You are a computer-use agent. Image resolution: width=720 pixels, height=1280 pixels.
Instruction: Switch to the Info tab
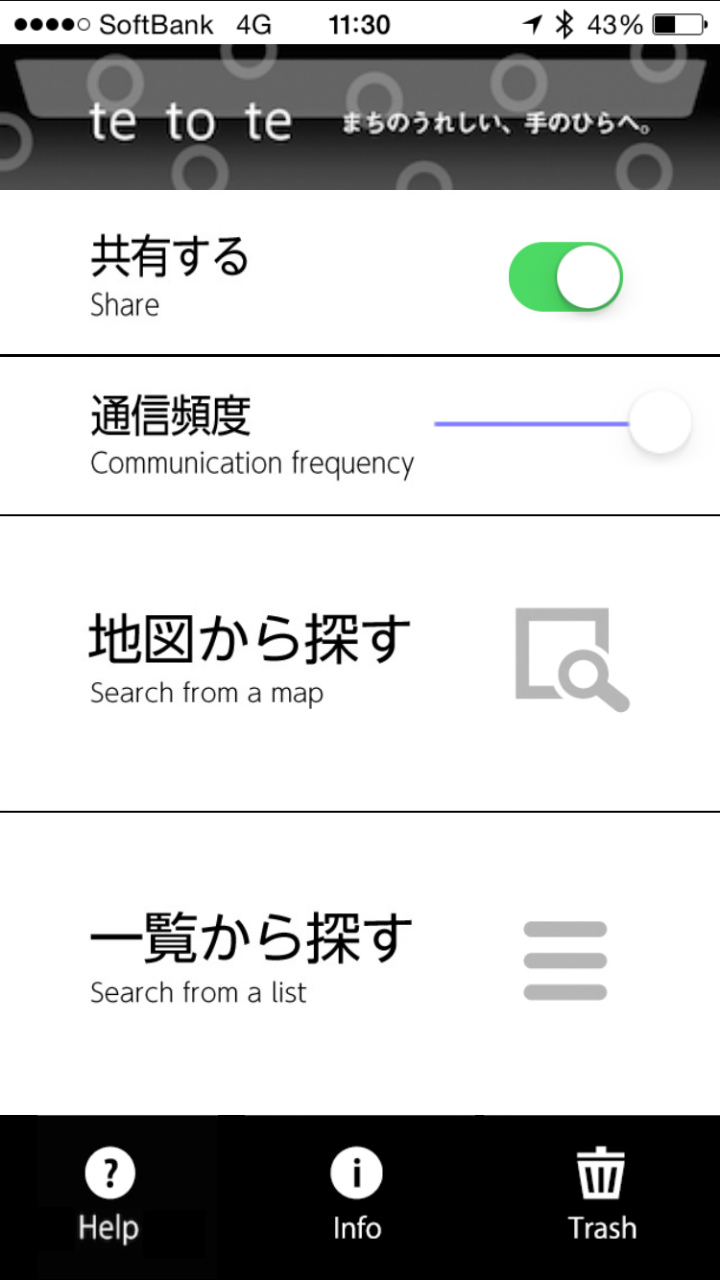(x=357, y=1196)
